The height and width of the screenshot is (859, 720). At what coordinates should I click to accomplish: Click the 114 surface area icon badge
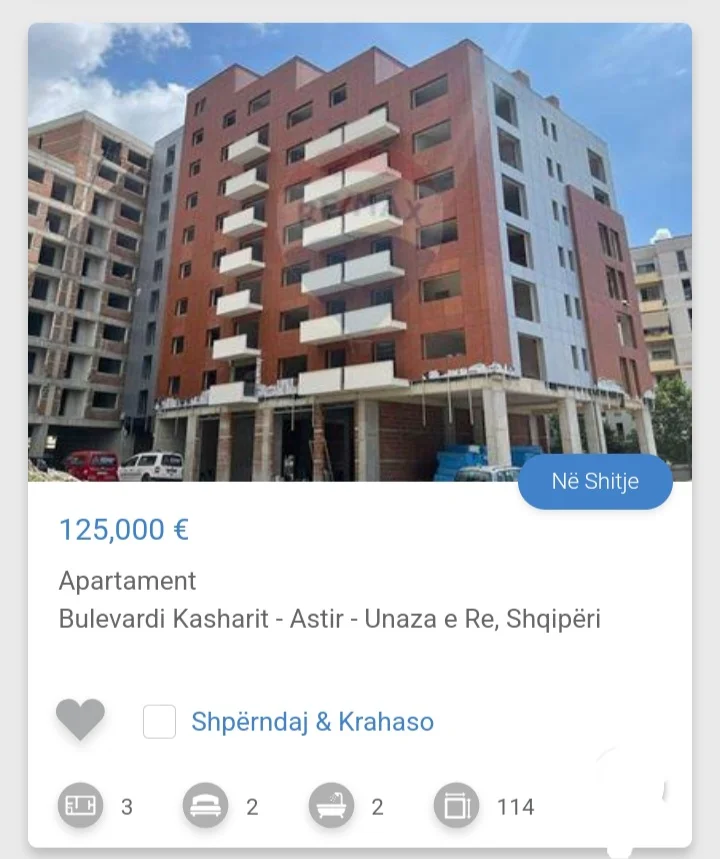(455, 805)
